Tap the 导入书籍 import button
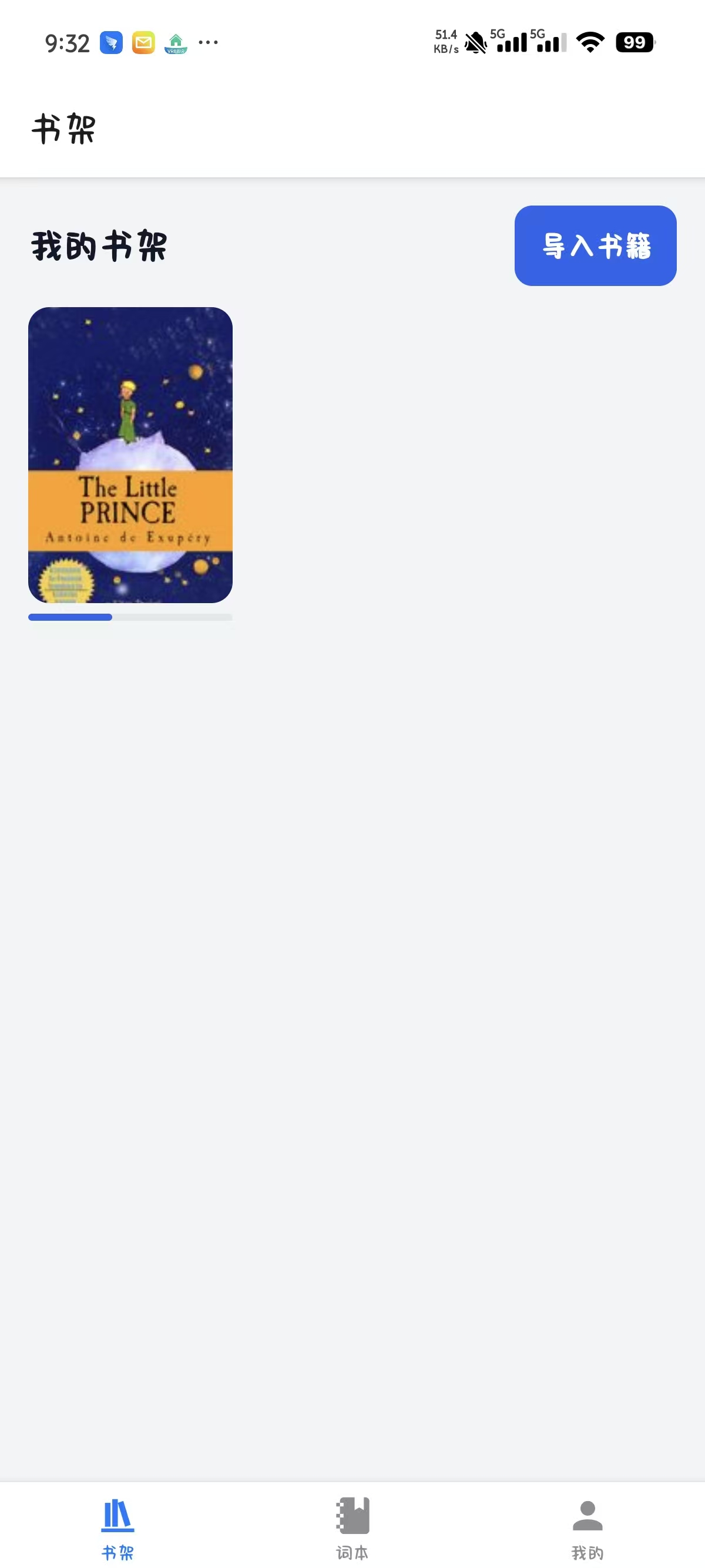This screenshot has width=705, height=1568. 595,245
